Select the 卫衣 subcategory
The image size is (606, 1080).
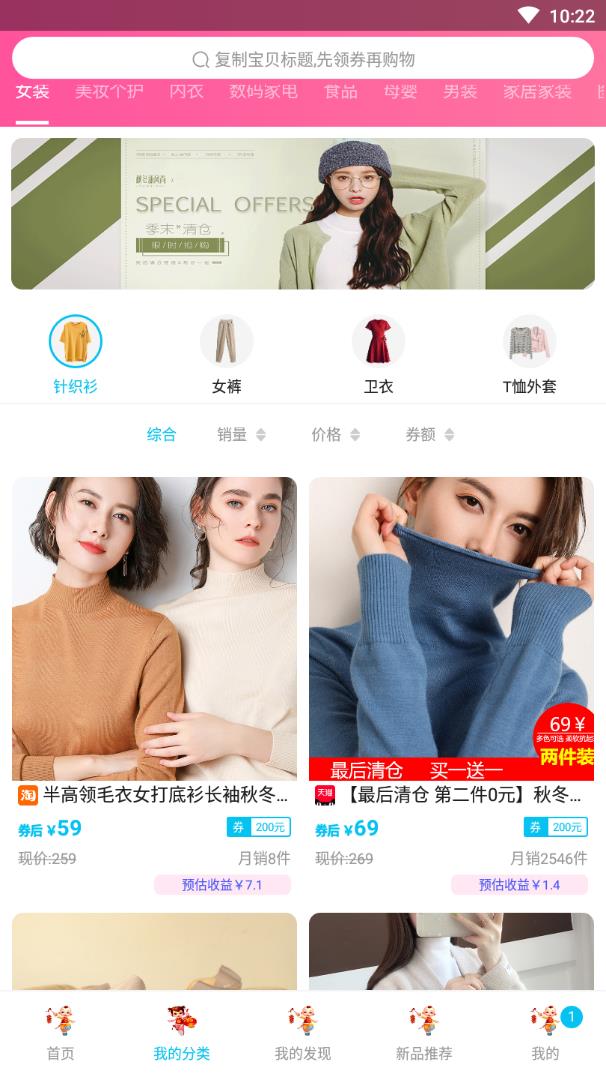pyautogui.click(x=378, y=355)
